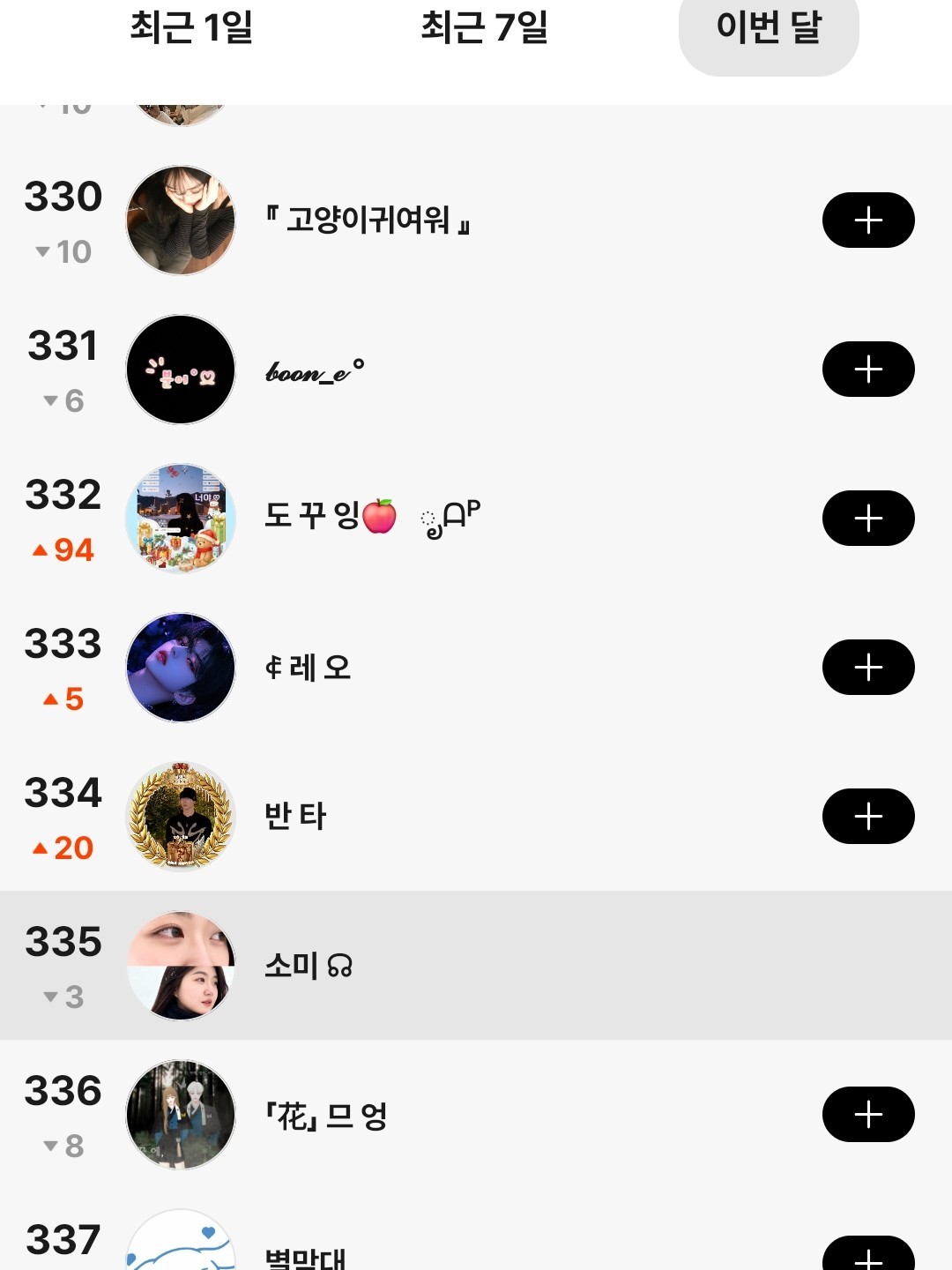Image resolution: width=952 pixels, height=1270 pixels.
Task: Add 花 므엉 using the plus button
Action: 868,1114
